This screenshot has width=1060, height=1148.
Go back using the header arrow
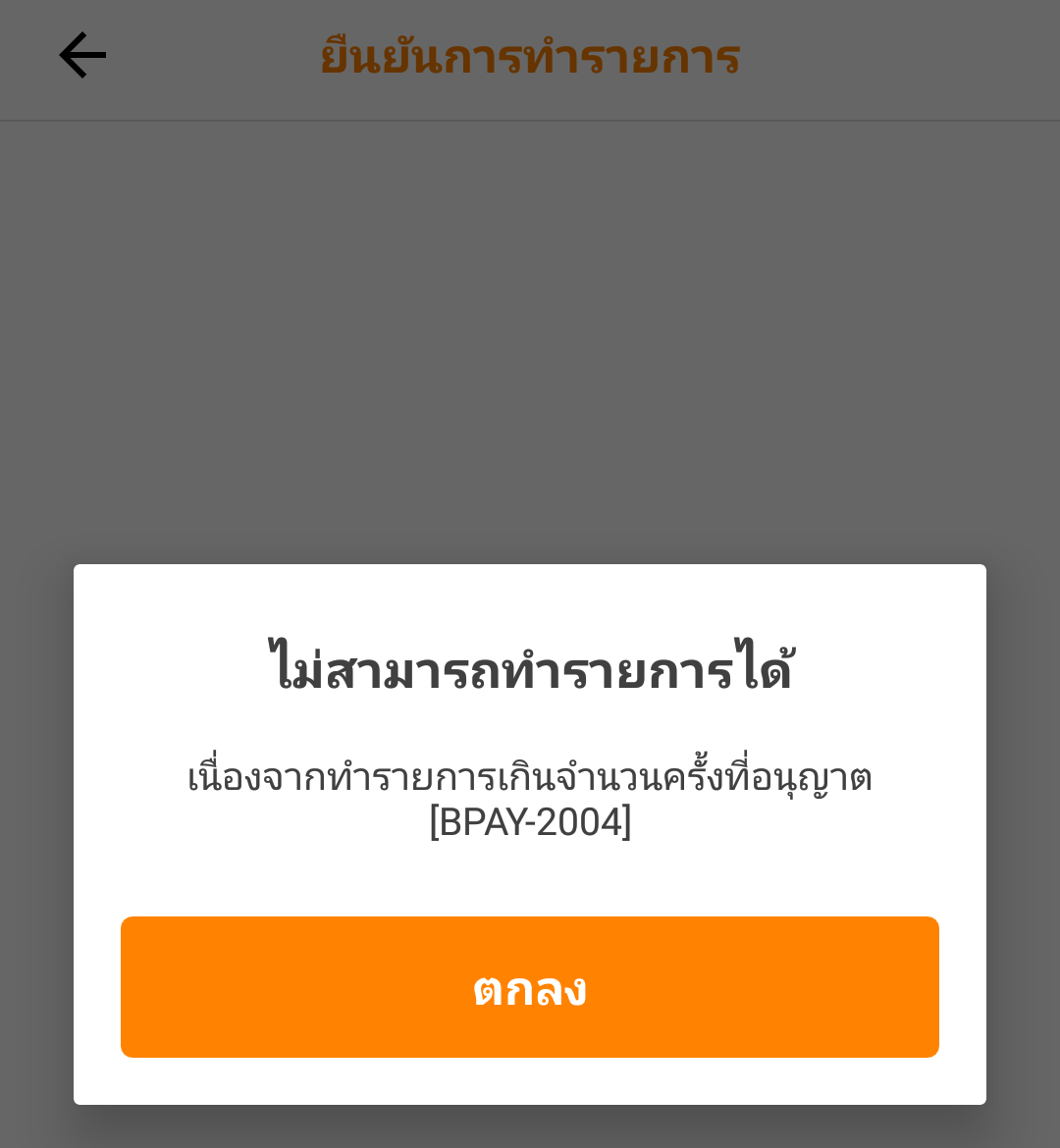point(82,55)
